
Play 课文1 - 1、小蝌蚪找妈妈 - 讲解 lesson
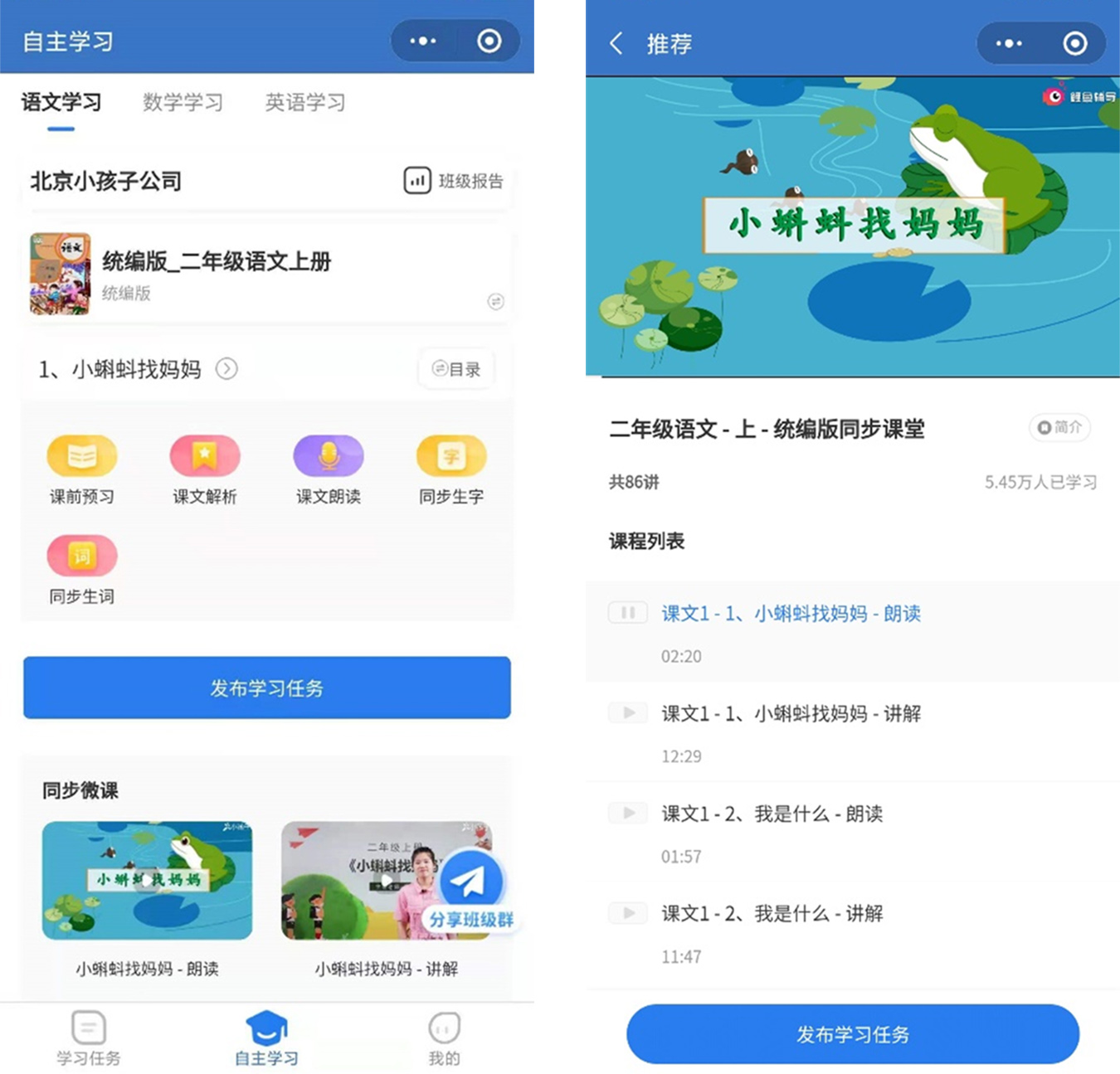point(628,712)
